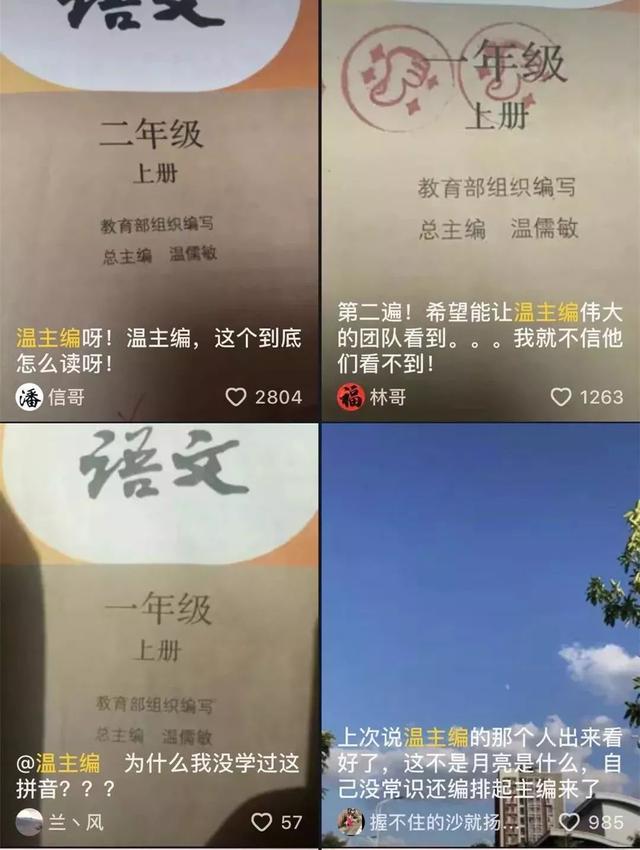
Task: Like 林哥's video with 1263 likes
Action: 561,397
